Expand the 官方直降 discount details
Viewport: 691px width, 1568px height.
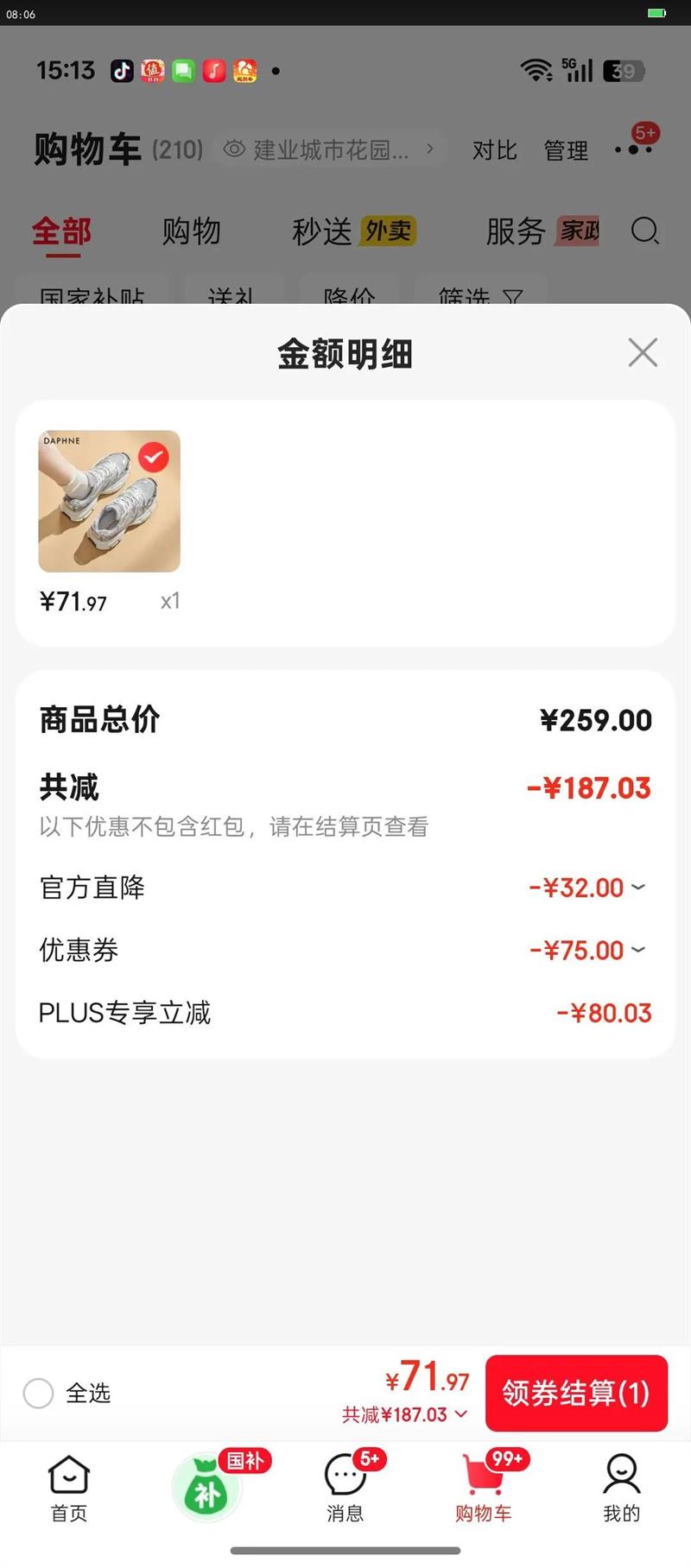638,887
